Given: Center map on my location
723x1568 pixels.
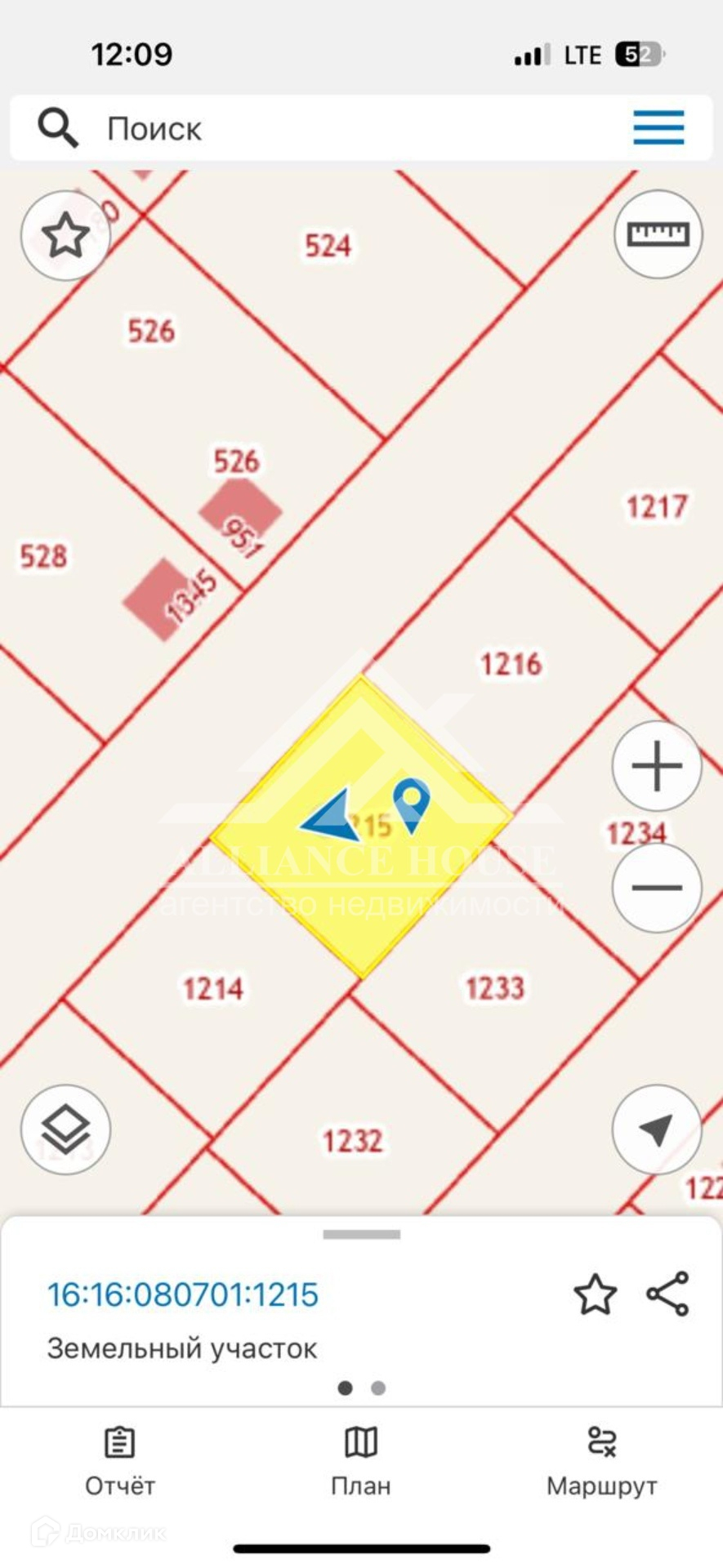Looking at the screenshot, I should click(657, 1129).
